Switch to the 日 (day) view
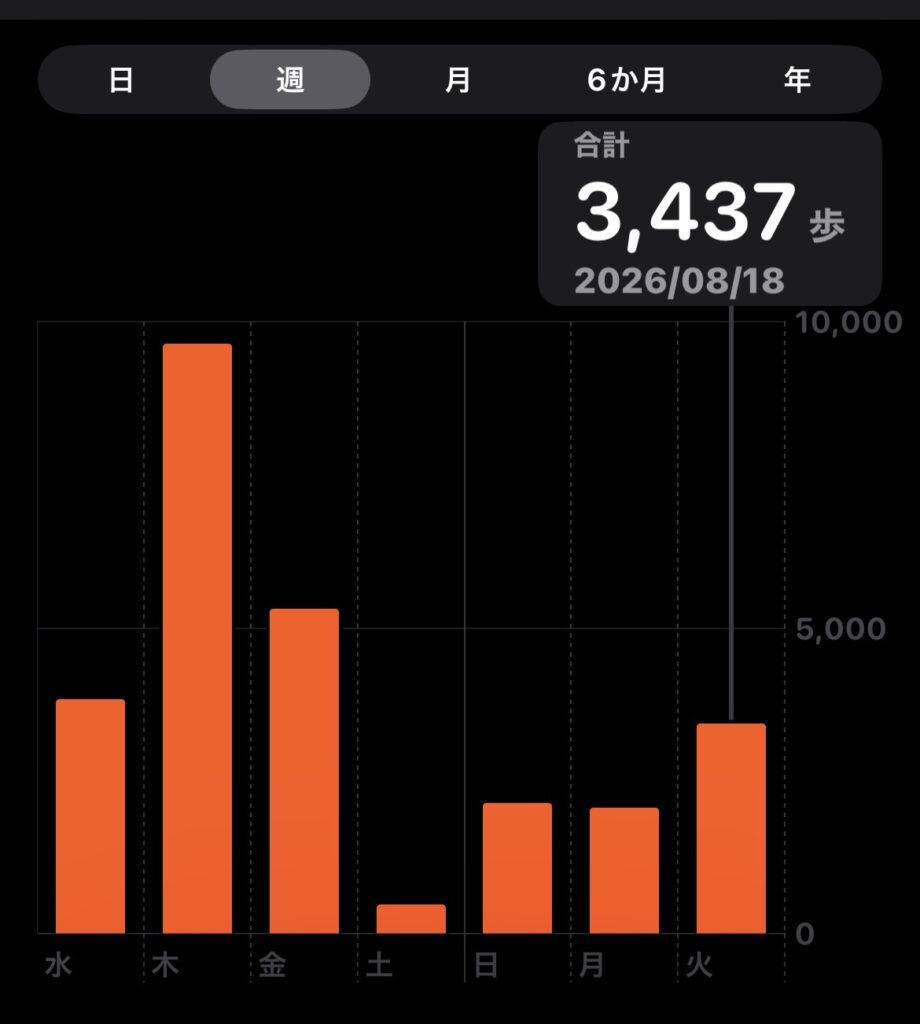This screenshot has width=920, height=1024. tap(121, 80)
